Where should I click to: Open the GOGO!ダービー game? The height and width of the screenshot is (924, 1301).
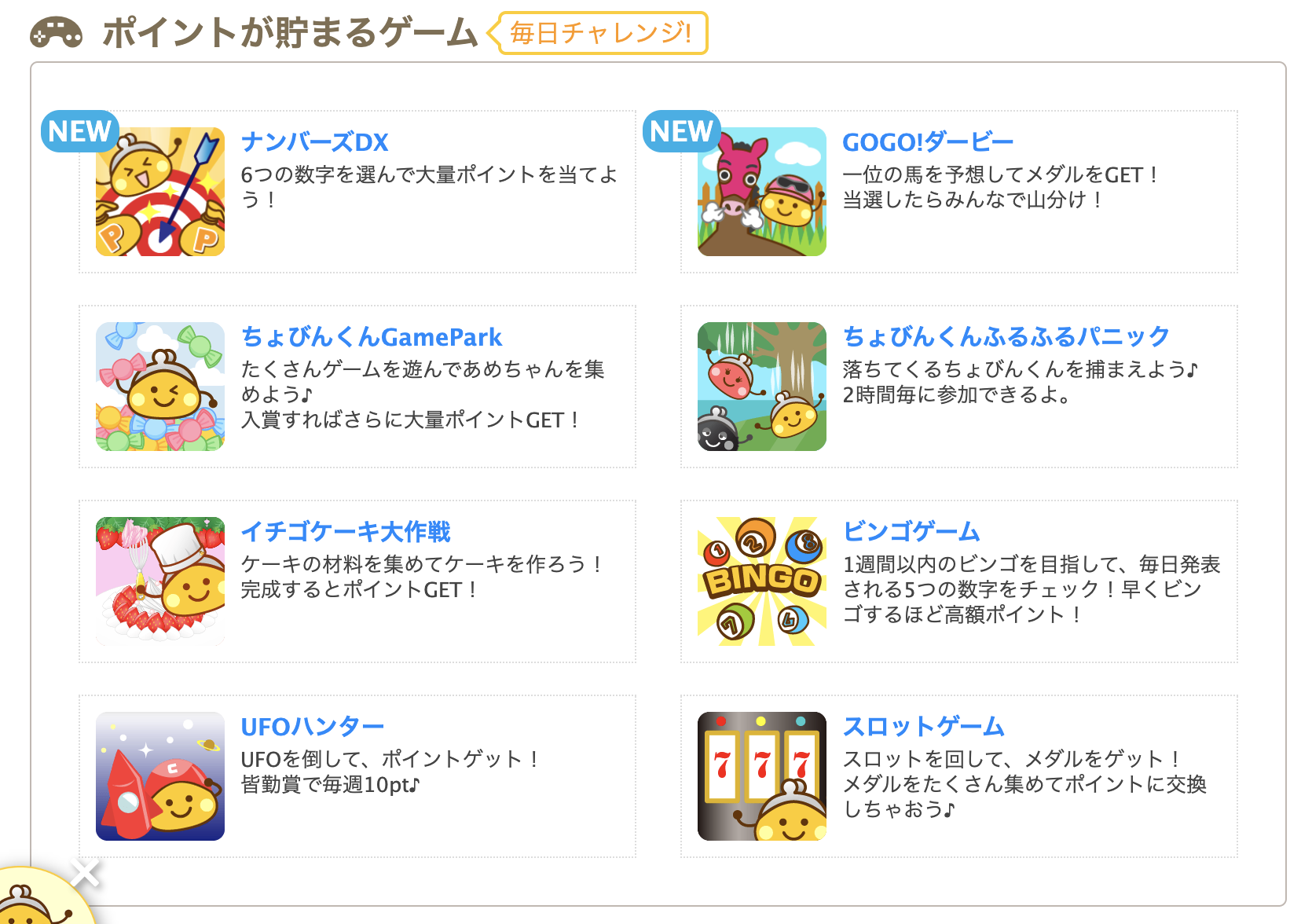coord(927,142)
